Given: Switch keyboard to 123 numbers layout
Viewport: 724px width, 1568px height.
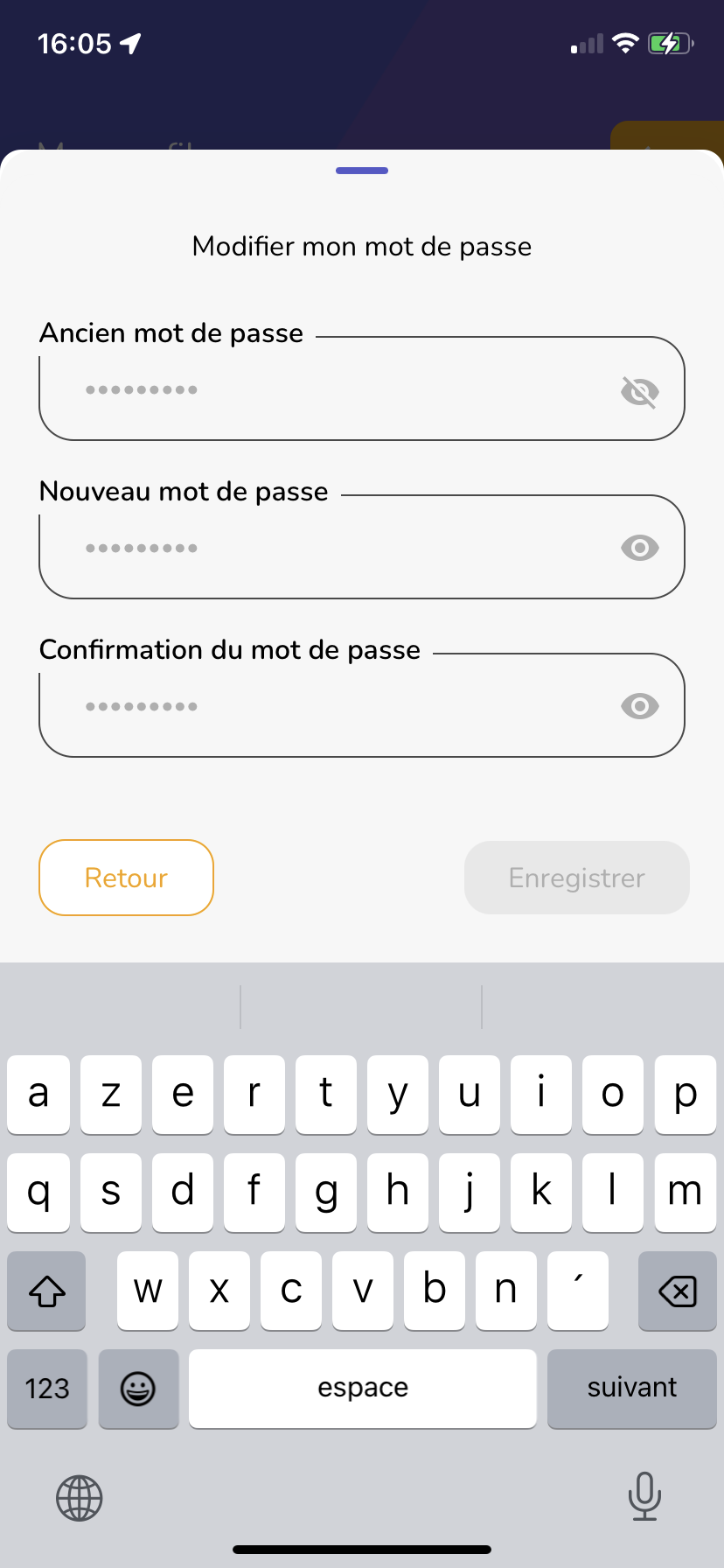Looking at the screenshot, I should coord(47,1388).
